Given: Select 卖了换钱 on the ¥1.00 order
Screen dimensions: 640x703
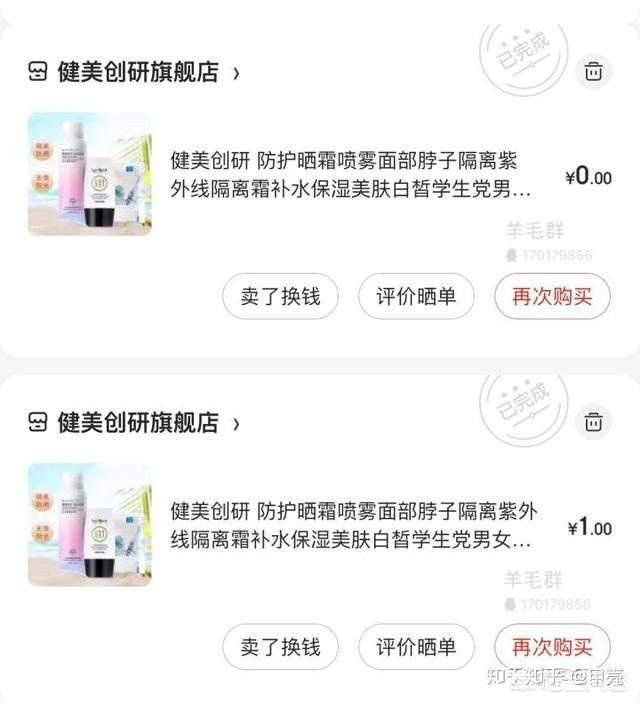Looking at the screenshot, I should [x=280, y=646].
